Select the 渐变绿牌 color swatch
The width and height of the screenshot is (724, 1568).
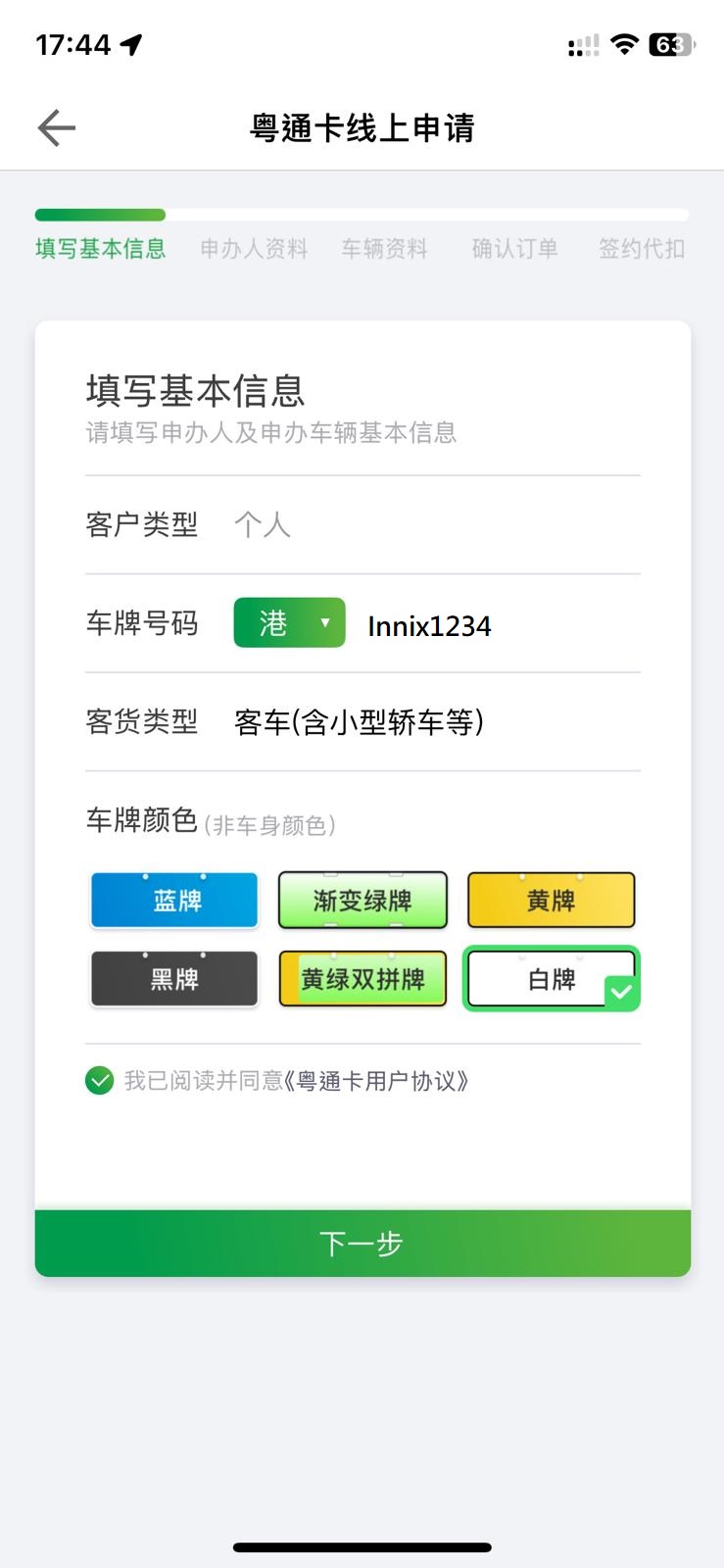(x=362, y=900)
